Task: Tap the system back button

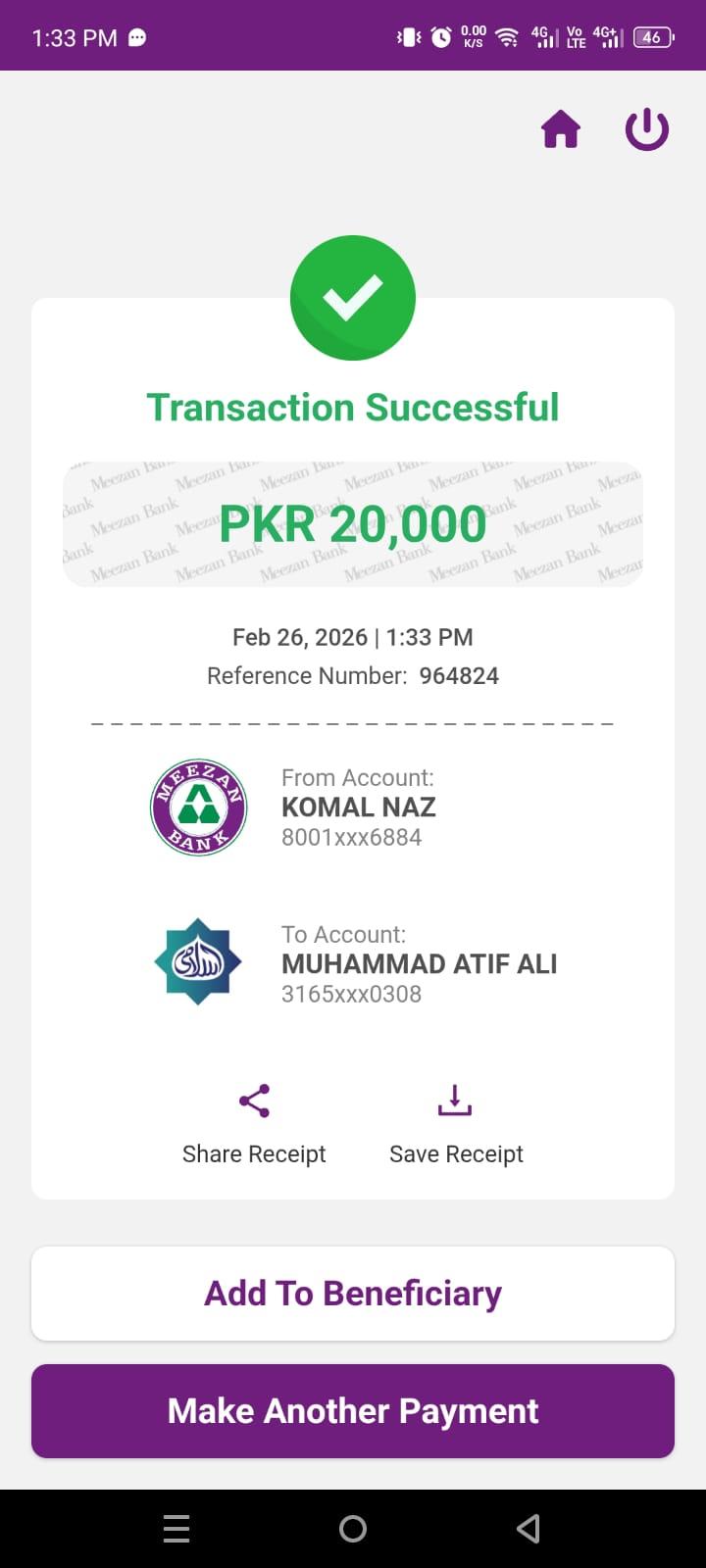Action: tap(529, 1529)
